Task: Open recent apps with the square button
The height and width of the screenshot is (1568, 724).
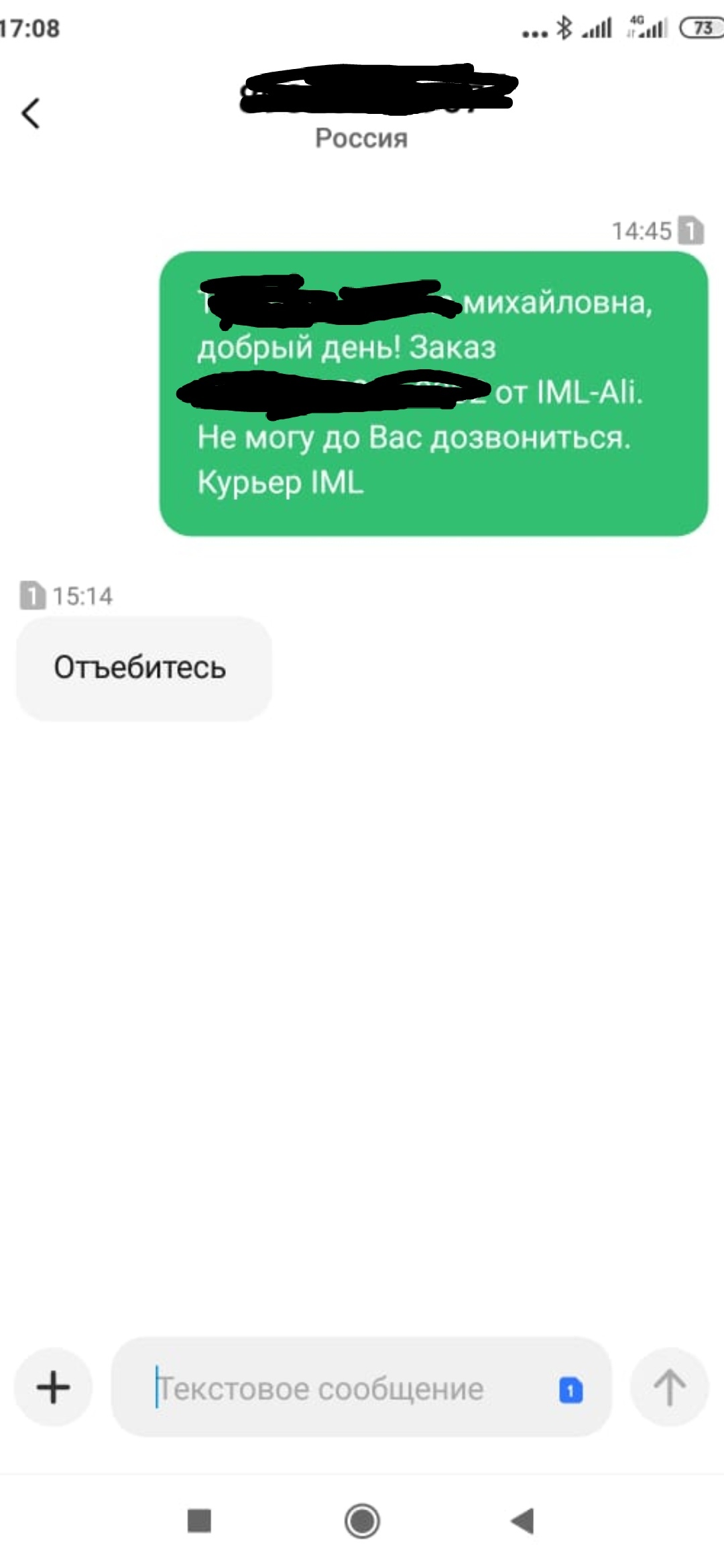Action: [199, 1520]
